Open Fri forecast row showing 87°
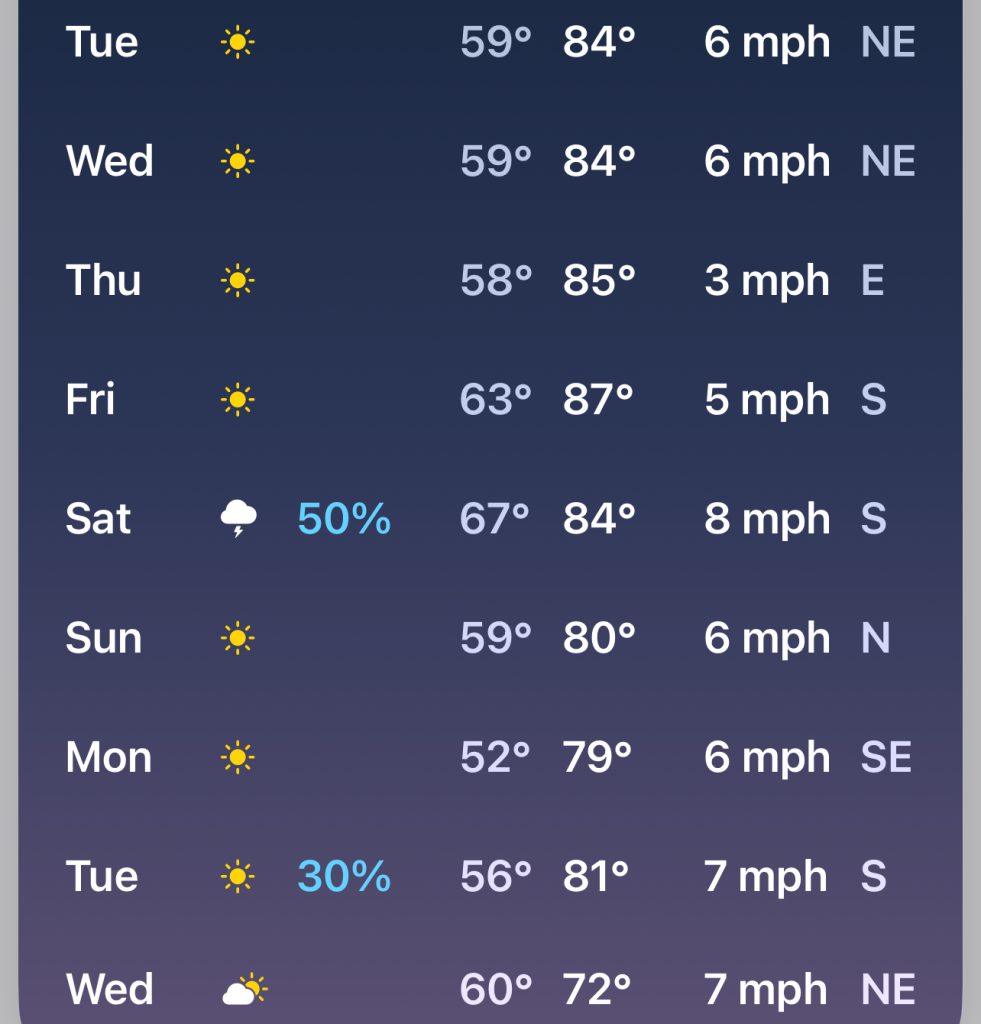981x1024 pixels. 490,400
